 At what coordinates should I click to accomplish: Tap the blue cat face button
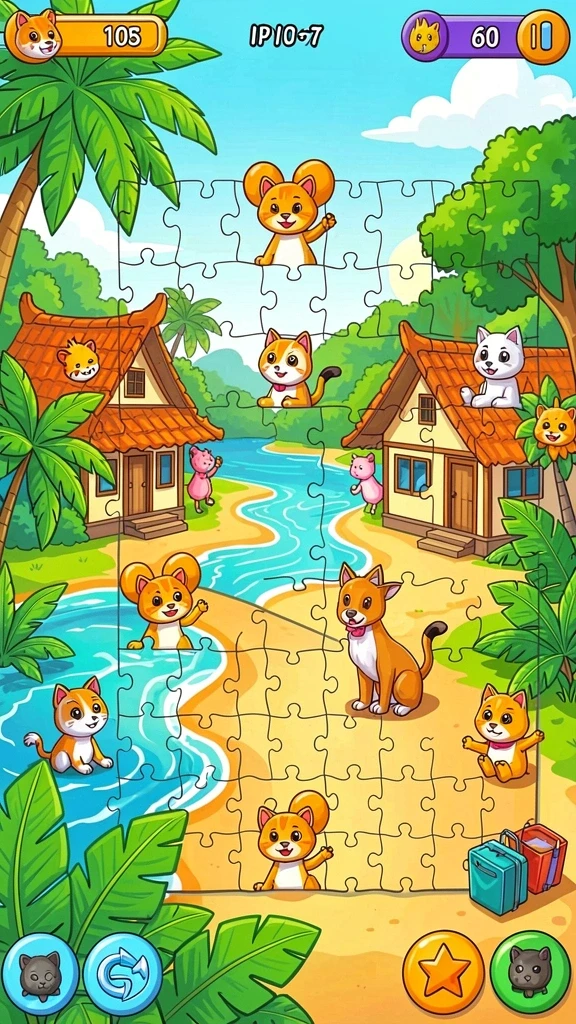click(39, 973)
